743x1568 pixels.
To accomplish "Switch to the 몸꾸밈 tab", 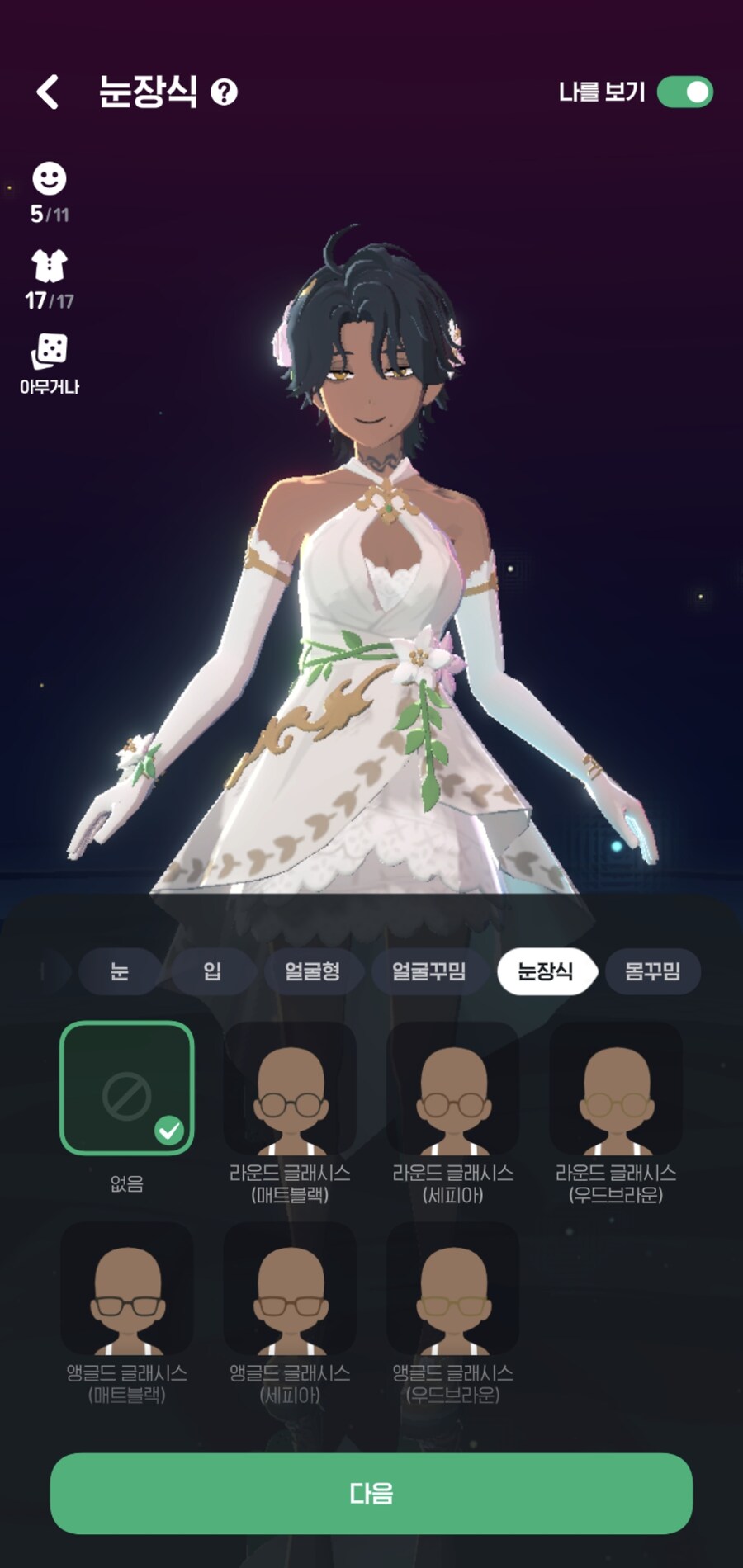I will pos(652,971).
